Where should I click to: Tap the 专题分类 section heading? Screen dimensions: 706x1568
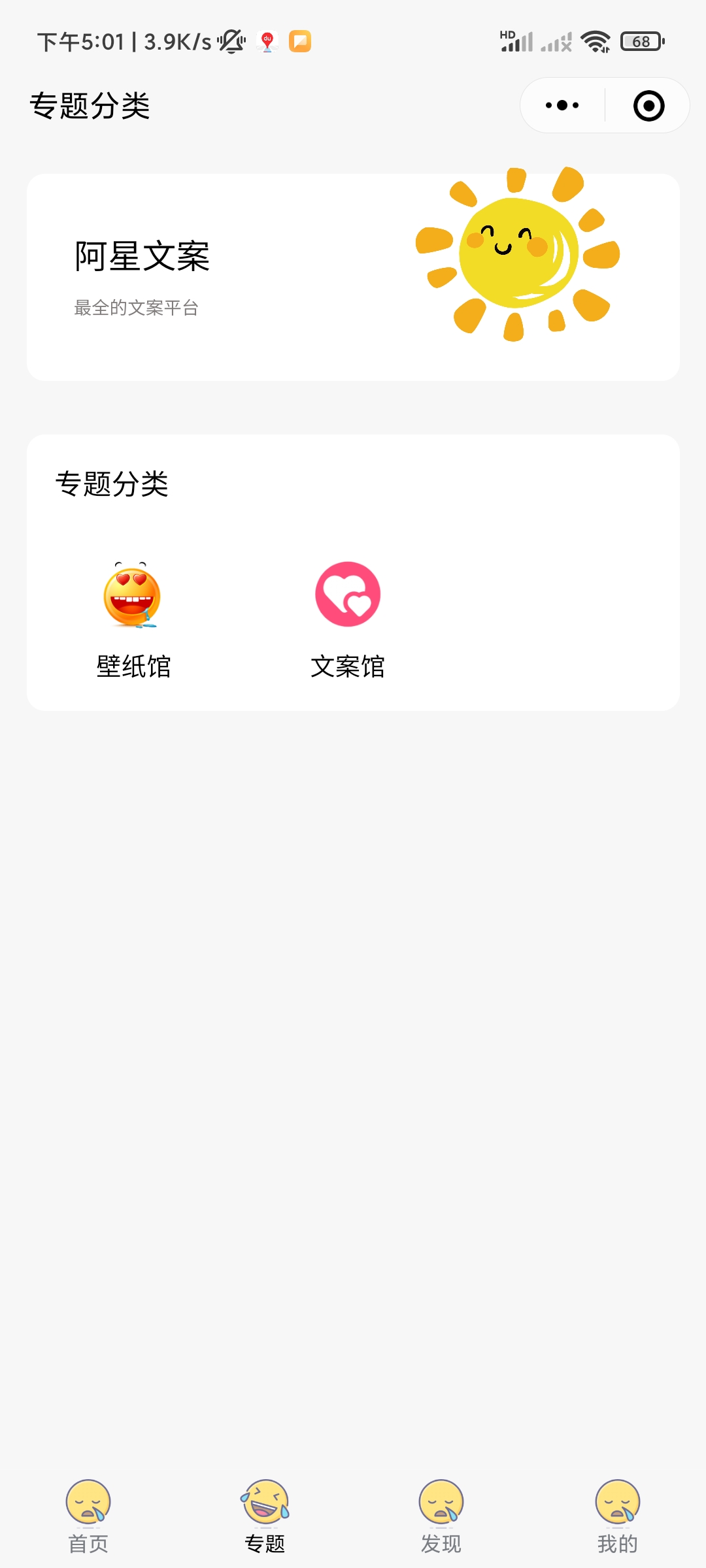(112, 483)
